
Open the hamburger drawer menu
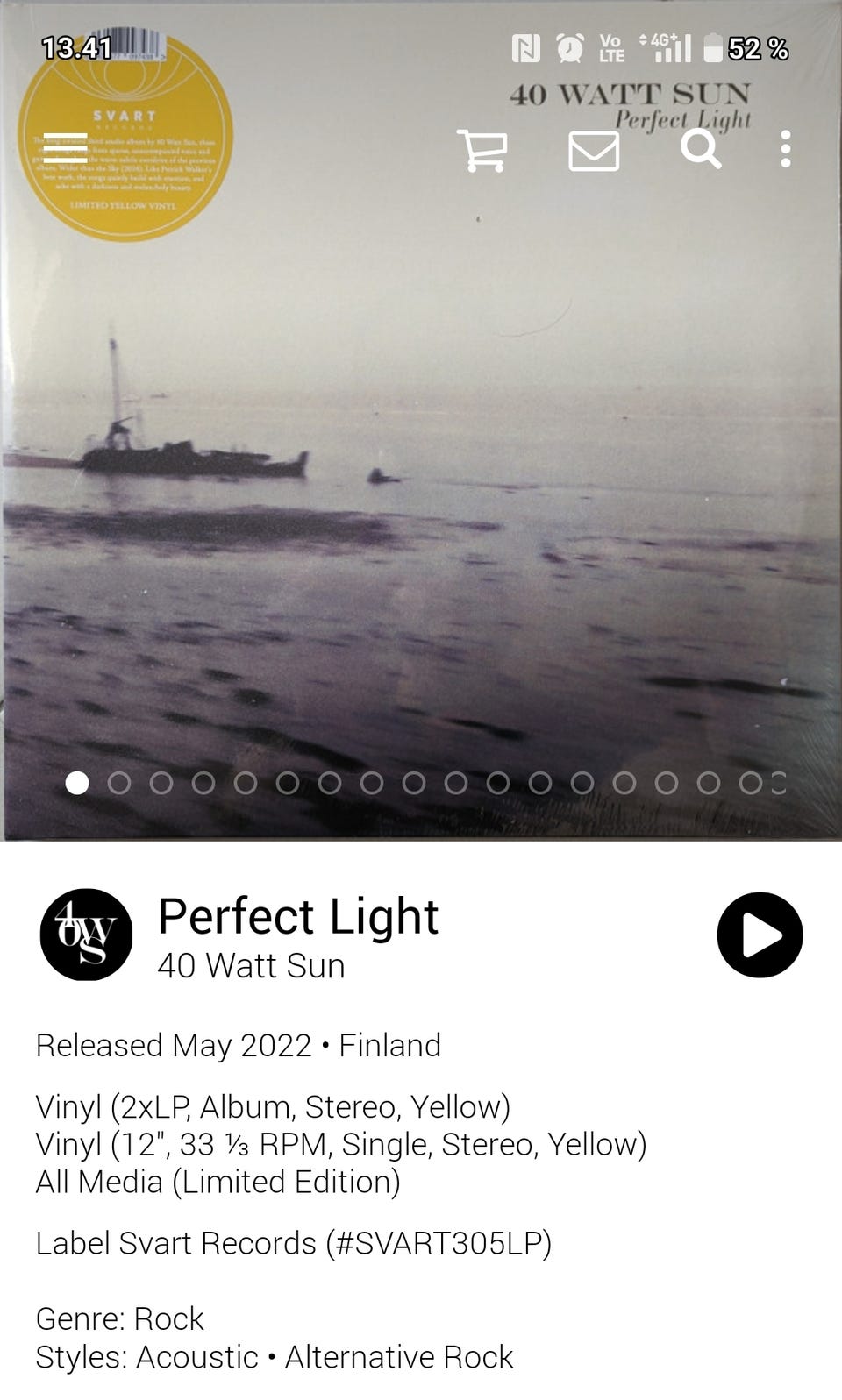tap(65, 149)
